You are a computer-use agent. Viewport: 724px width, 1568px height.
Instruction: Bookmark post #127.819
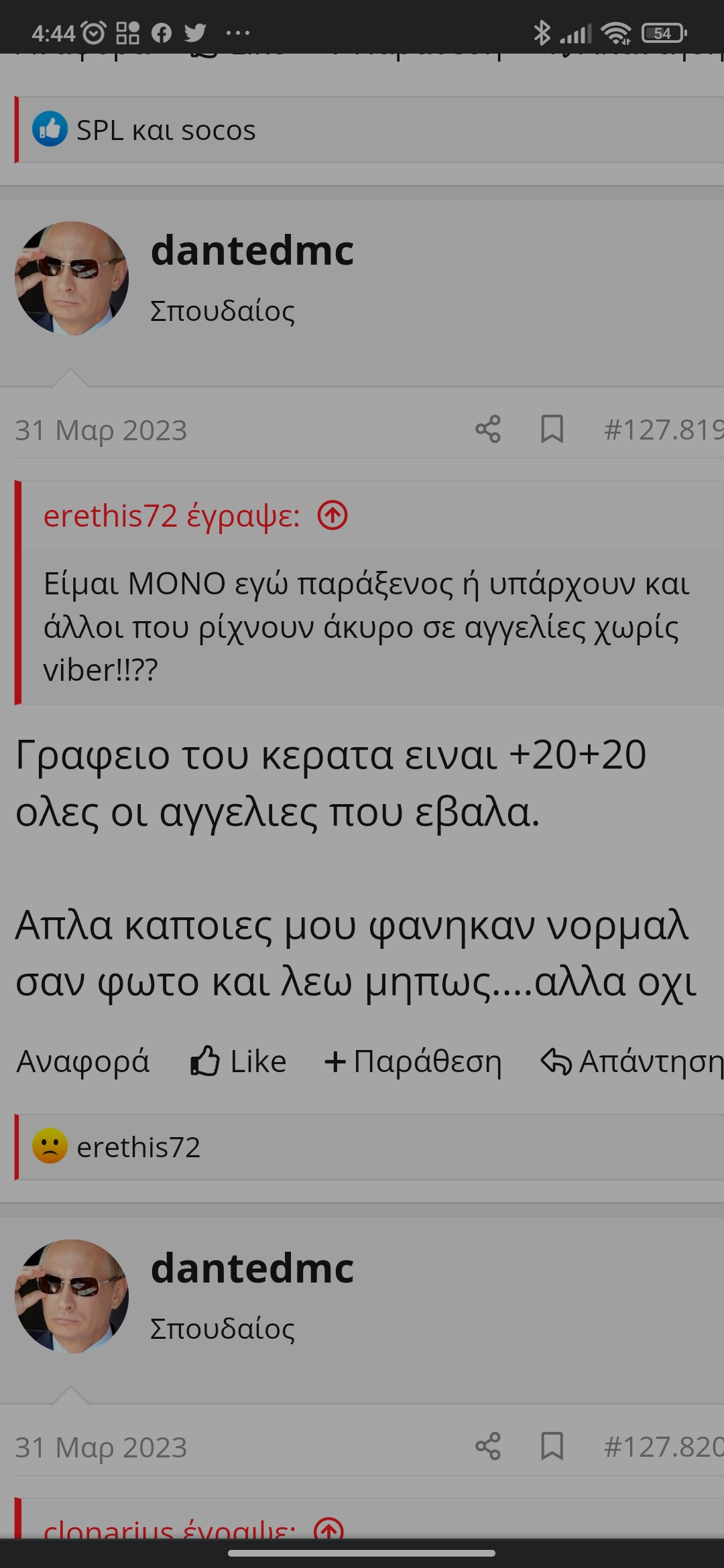click(x=552, y=430)
